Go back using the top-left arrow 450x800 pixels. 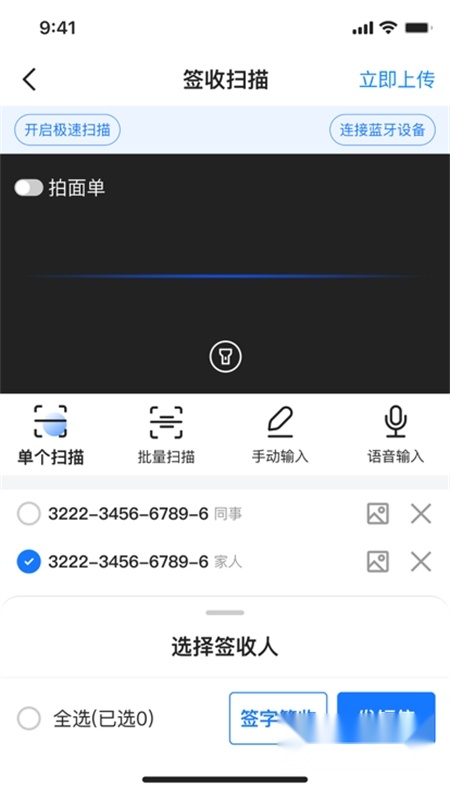coord(29,80)
